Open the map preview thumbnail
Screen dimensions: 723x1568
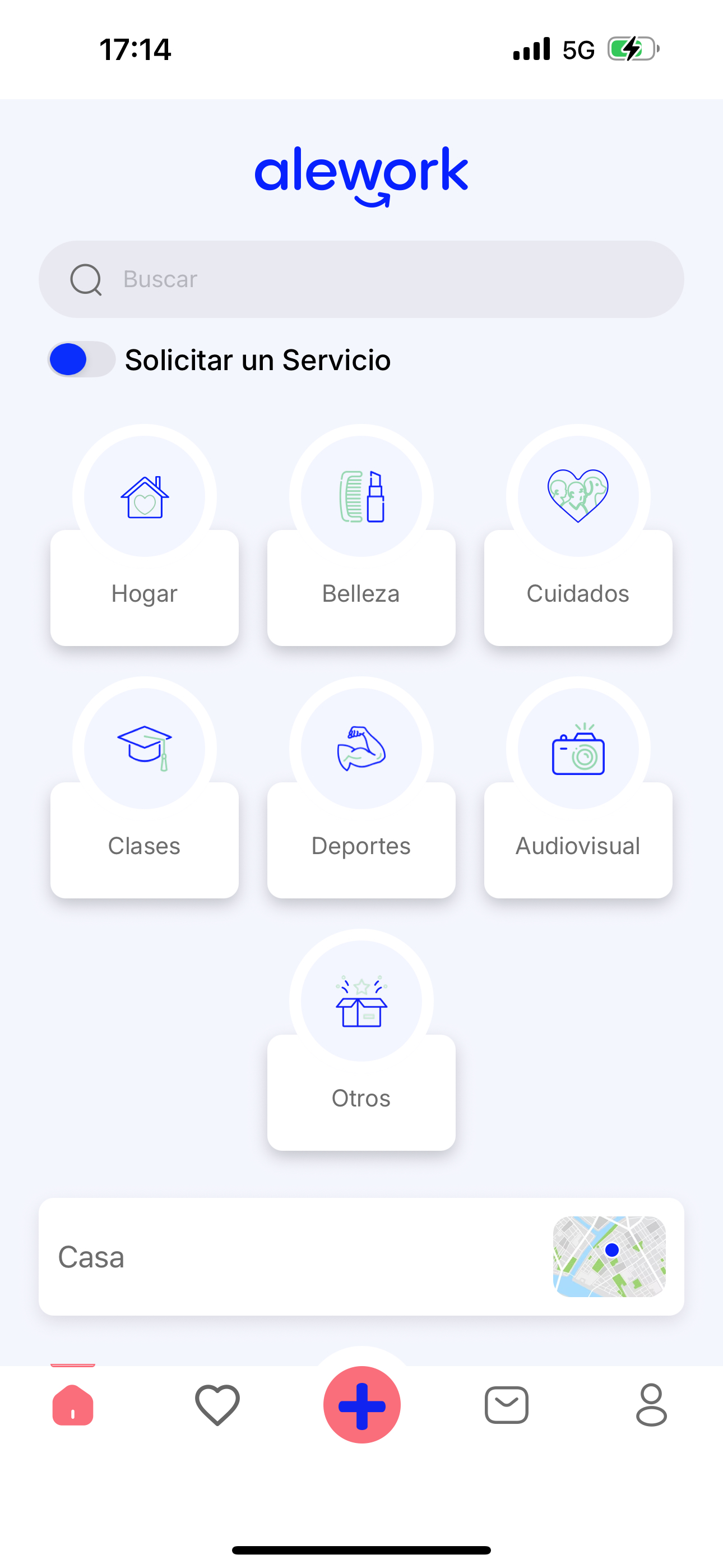coord(609,1256)
